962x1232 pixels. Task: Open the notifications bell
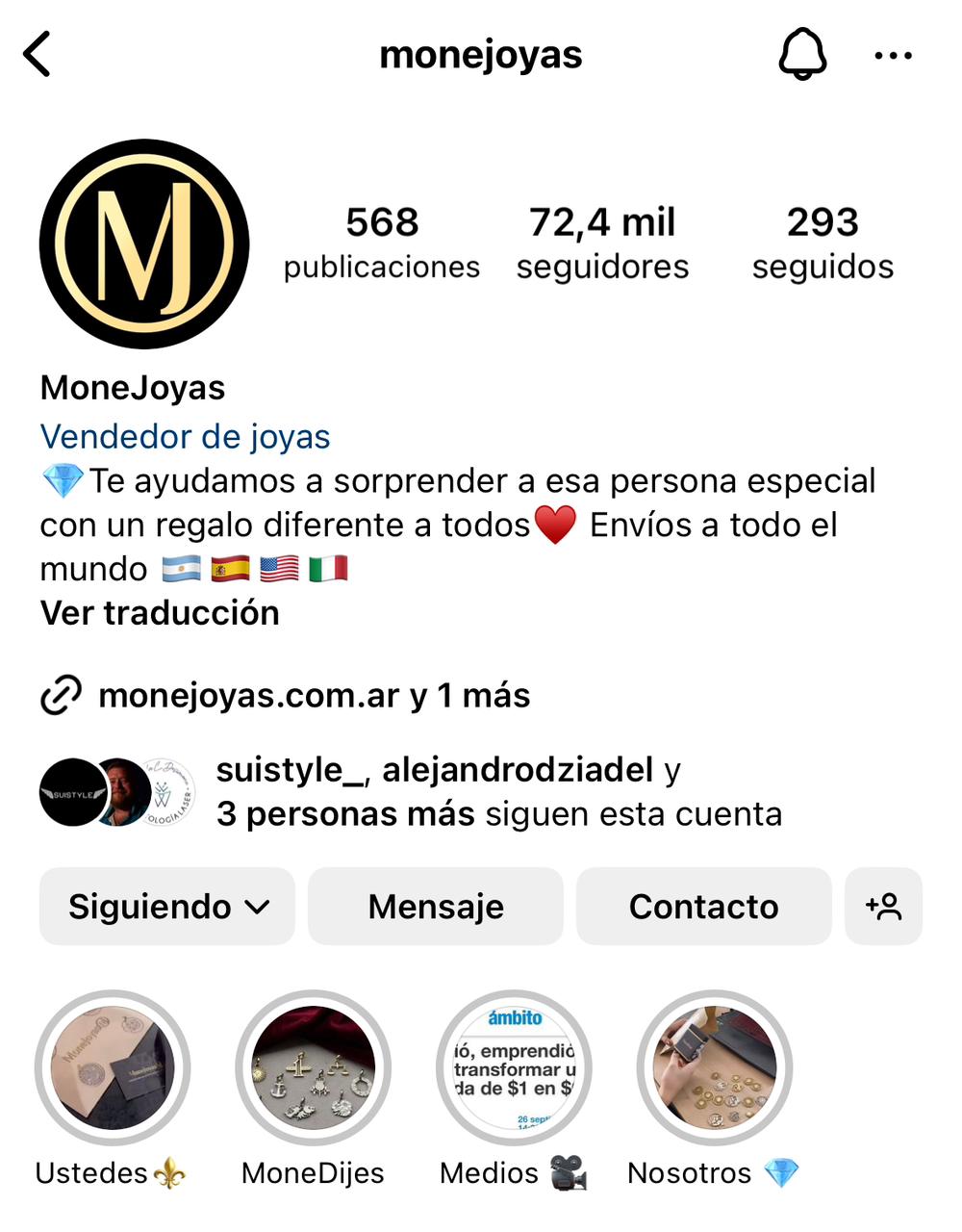(802, 55)
